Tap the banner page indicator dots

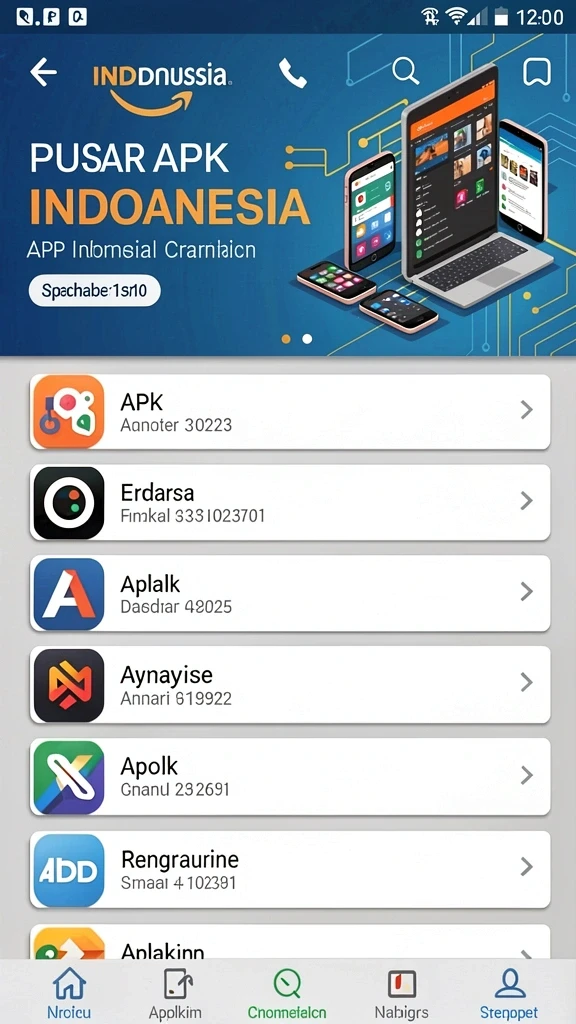(296, 338)
